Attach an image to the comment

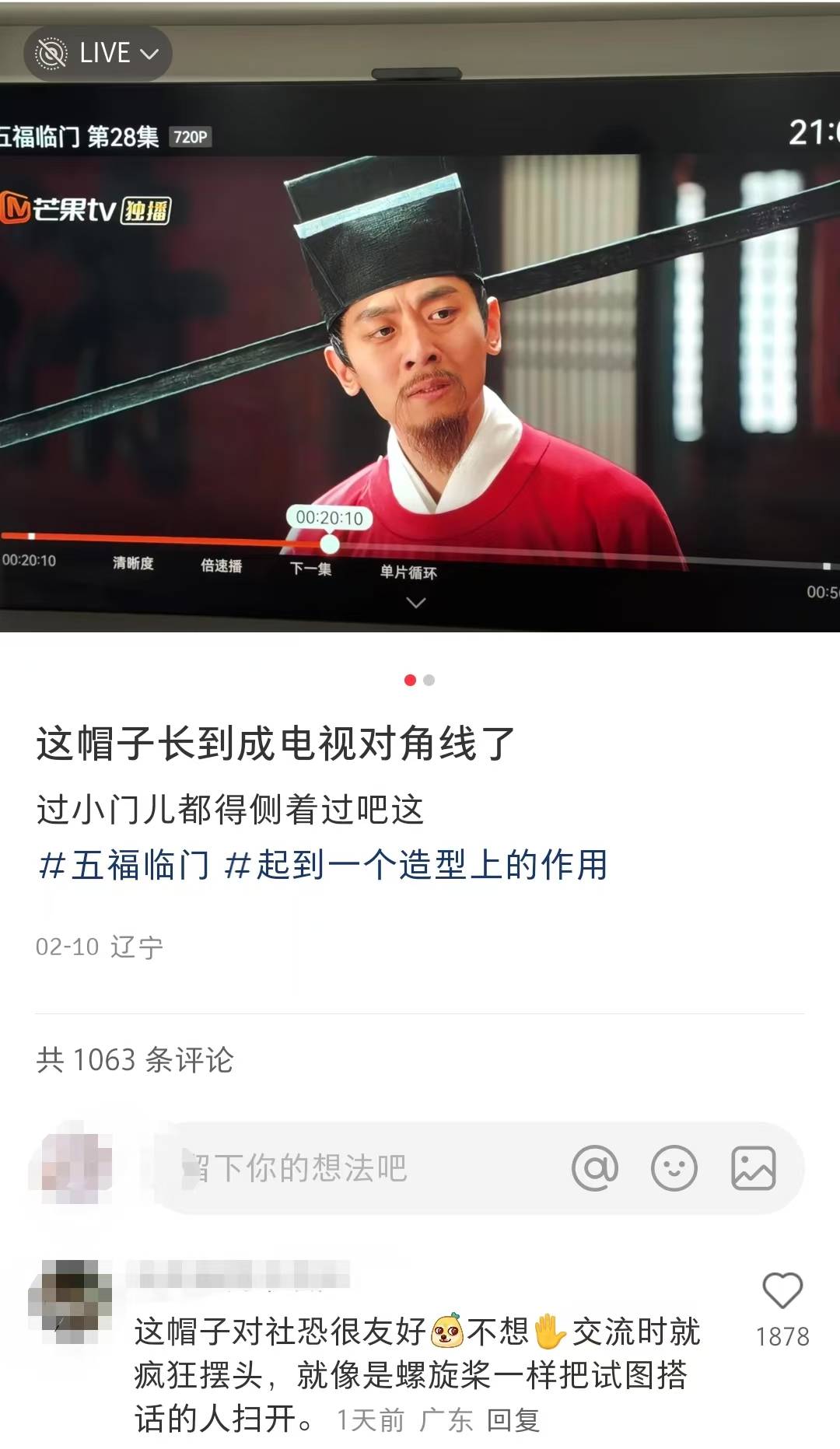click(753, 1168)
